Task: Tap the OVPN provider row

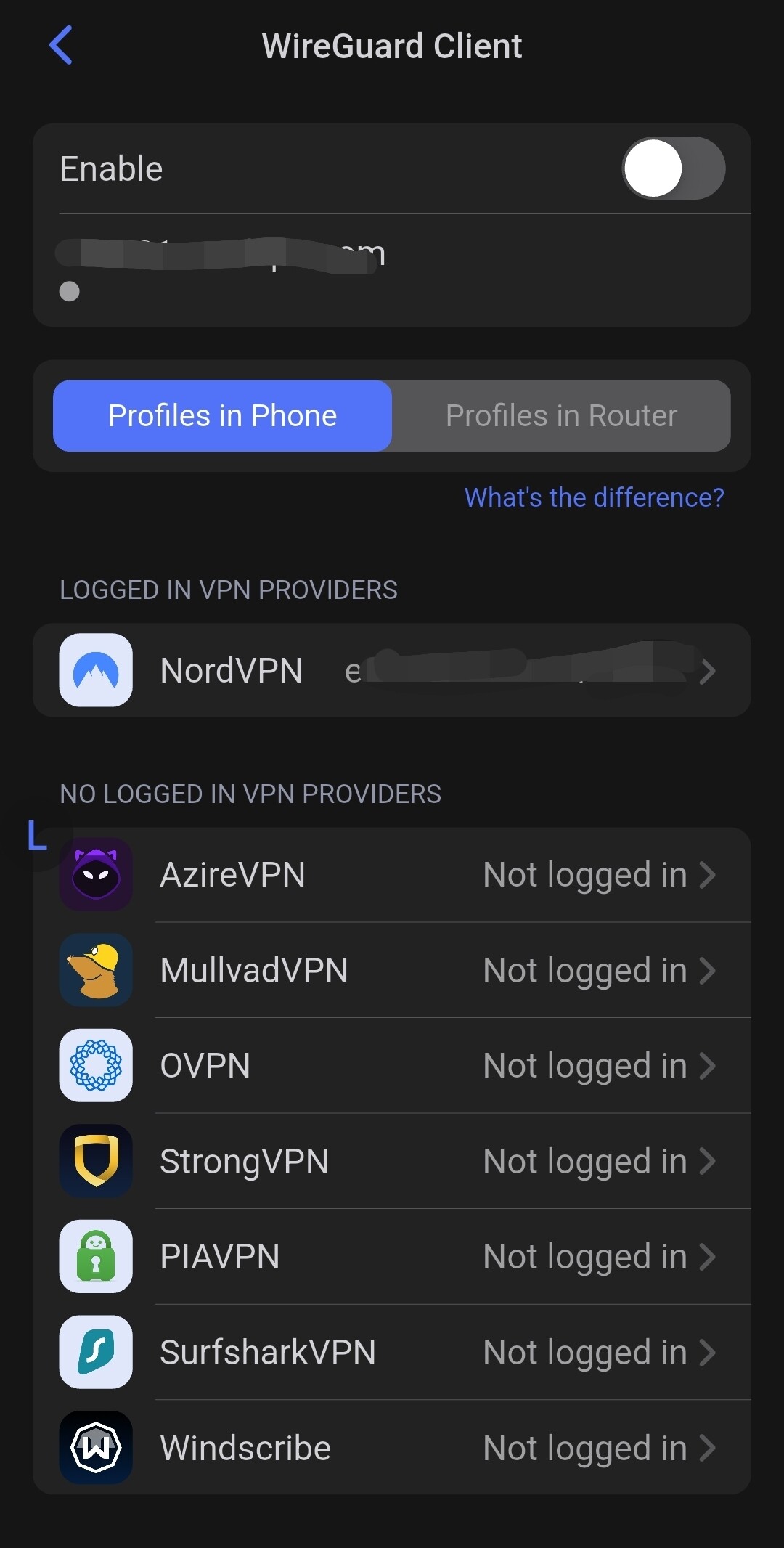Action: click(x=392, y=1066)
